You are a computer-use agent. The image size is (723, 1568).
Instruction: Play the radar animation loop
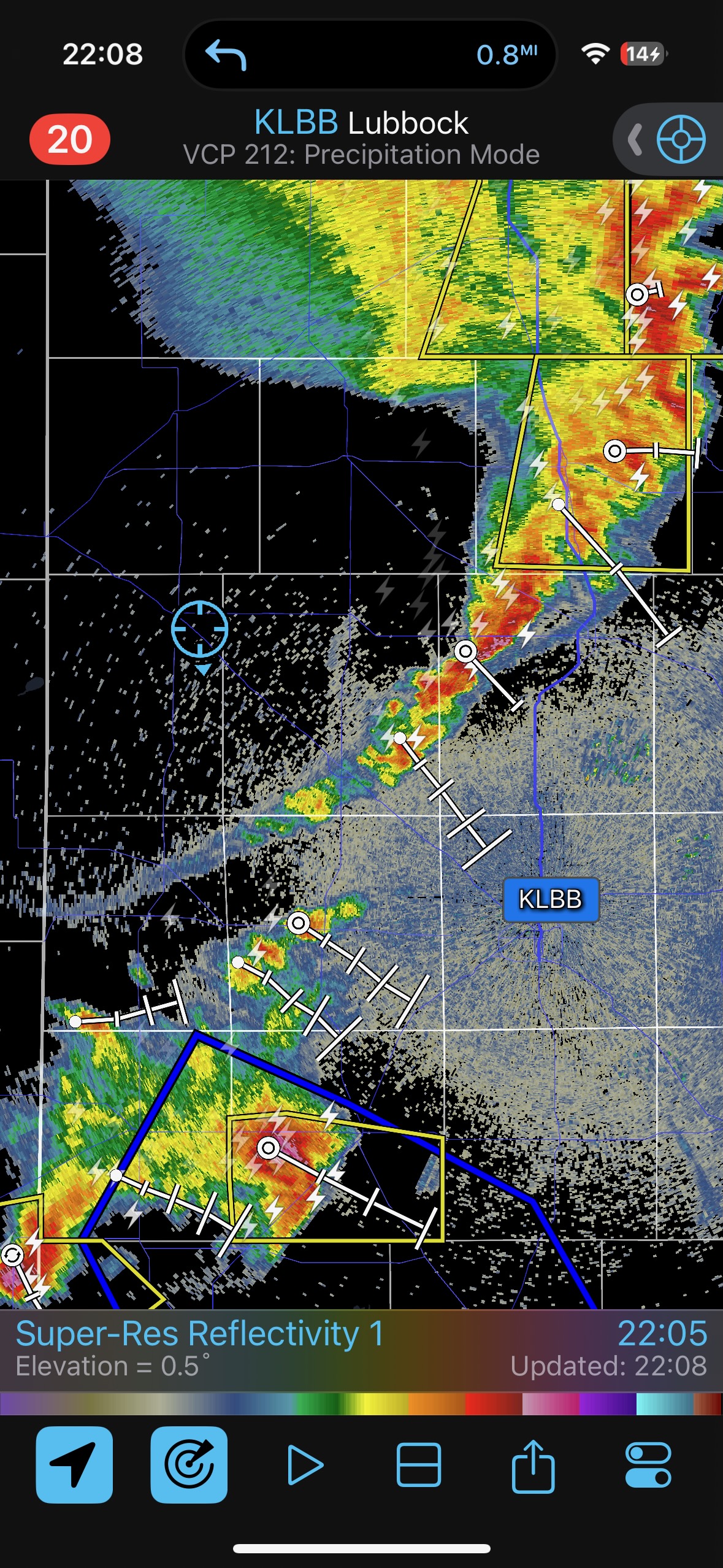(x=304, y=1465)
